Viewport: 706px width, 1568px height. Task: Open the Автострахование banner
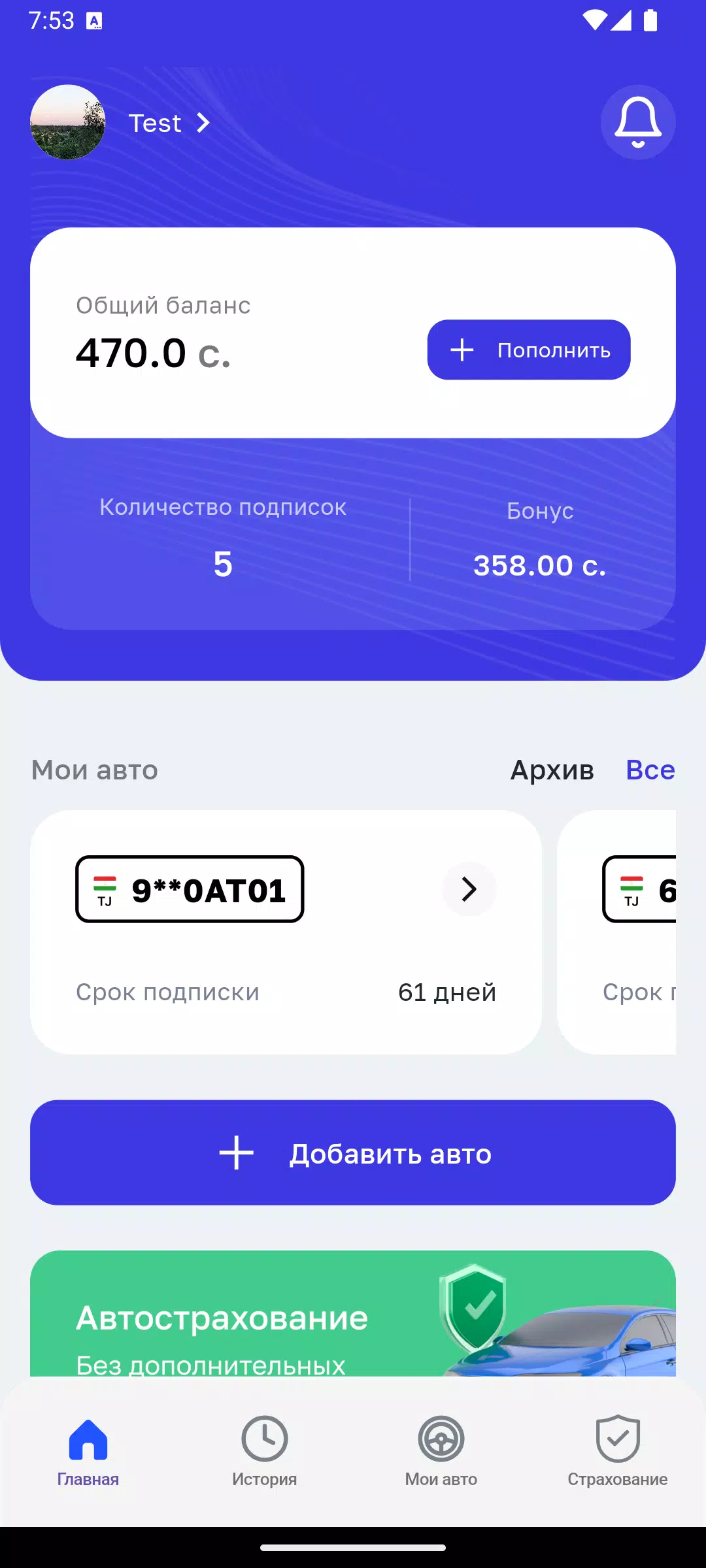353,1320
